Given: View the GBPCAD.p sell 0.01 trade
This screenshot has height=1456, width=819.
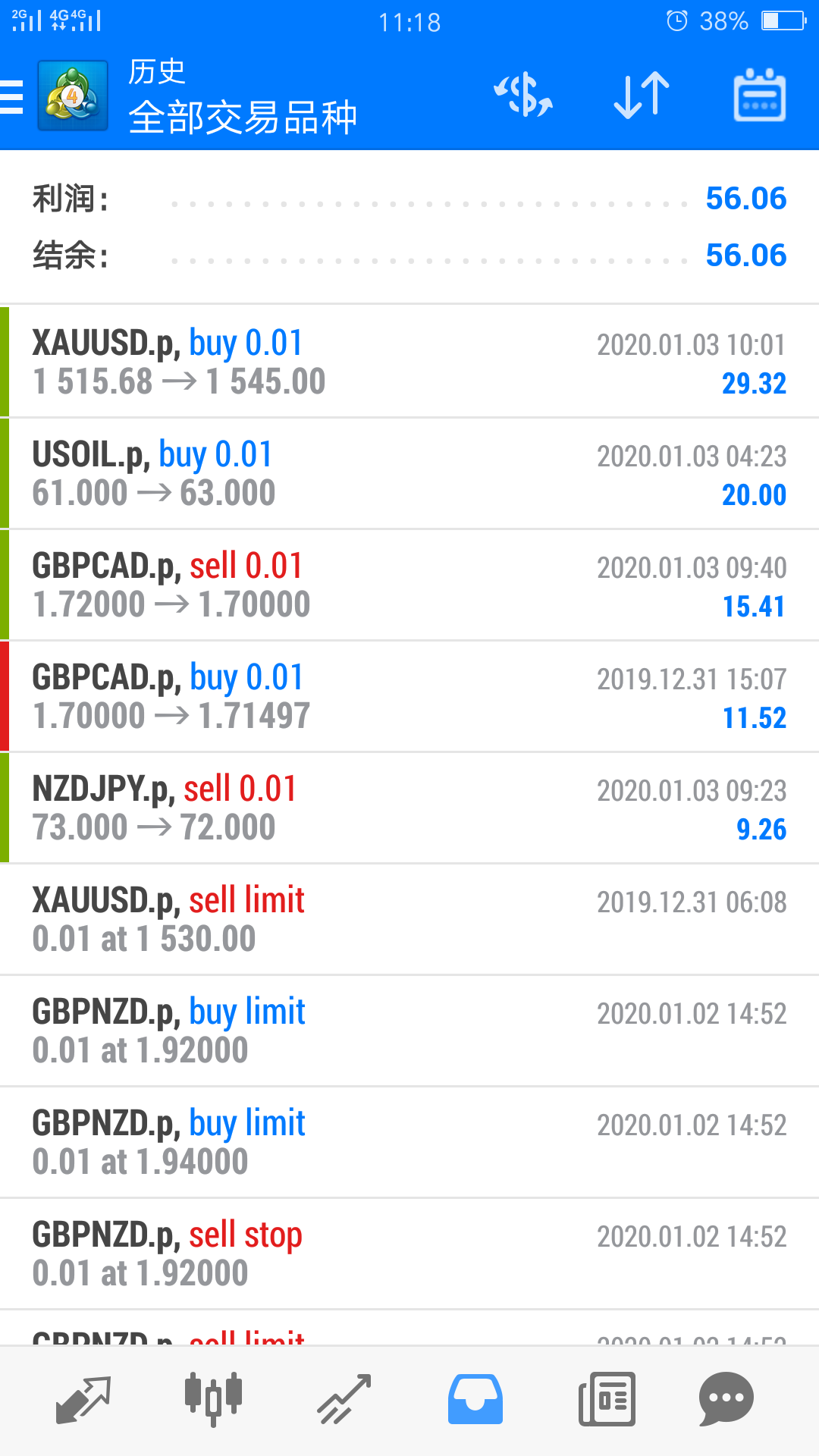Looking at the screenshot, I should click(409, 585).
